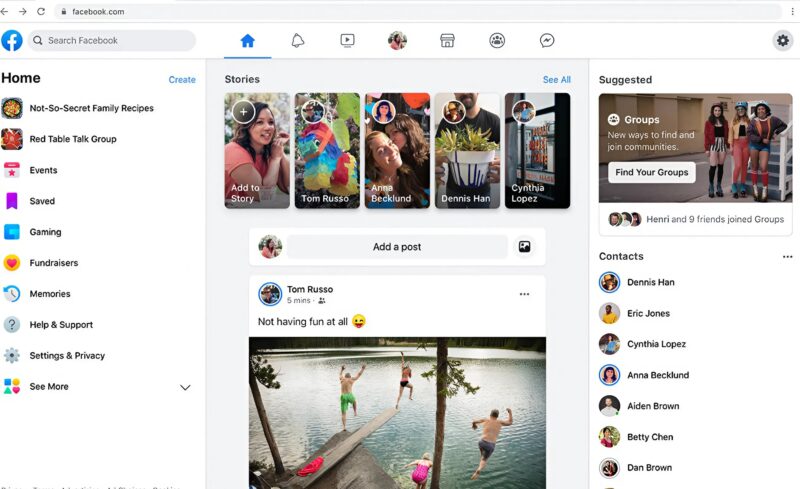The image size is (800, 489).
Task: View Tom Russo's story
Action: pos(327,151)
